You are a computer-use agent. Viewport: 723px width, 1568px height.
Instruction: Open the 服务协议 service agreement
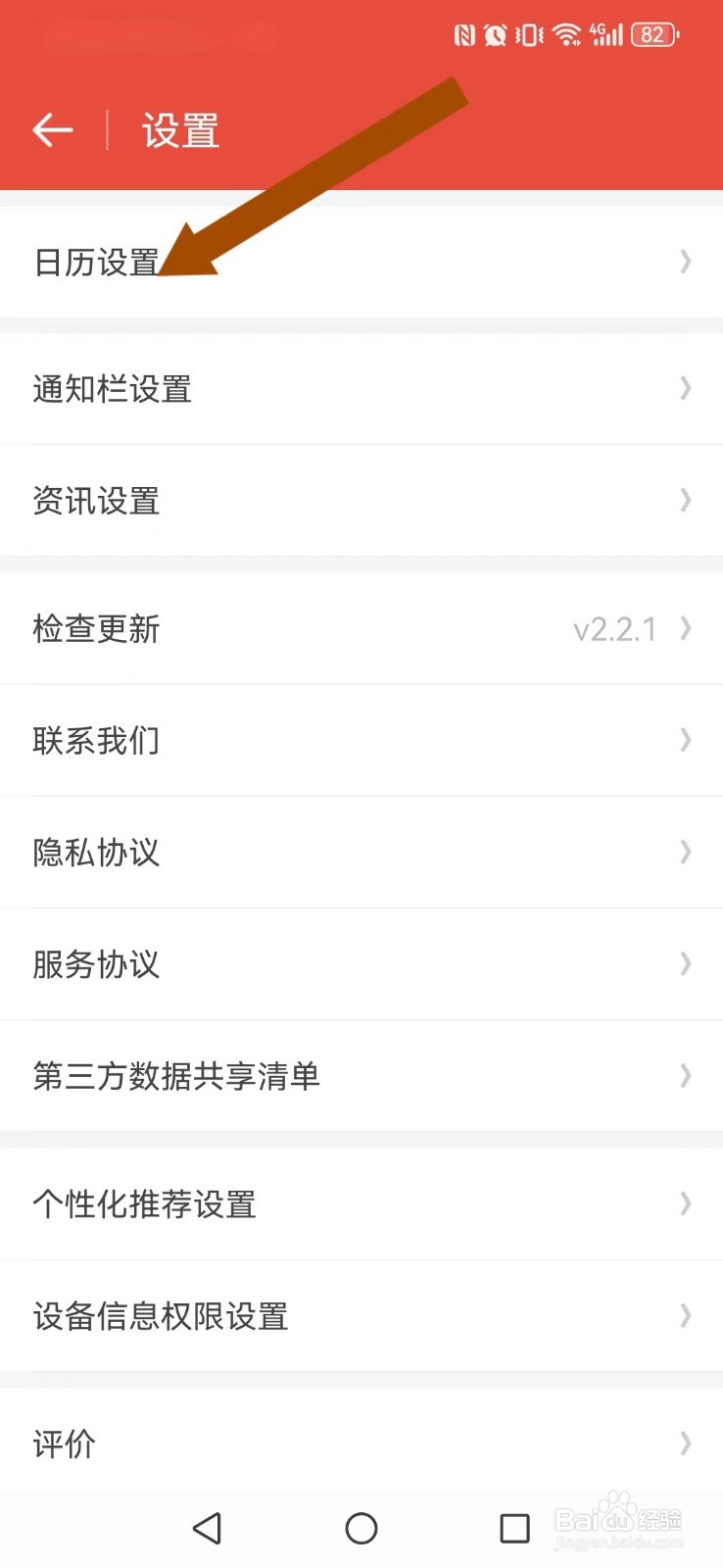tap(361, 964)
